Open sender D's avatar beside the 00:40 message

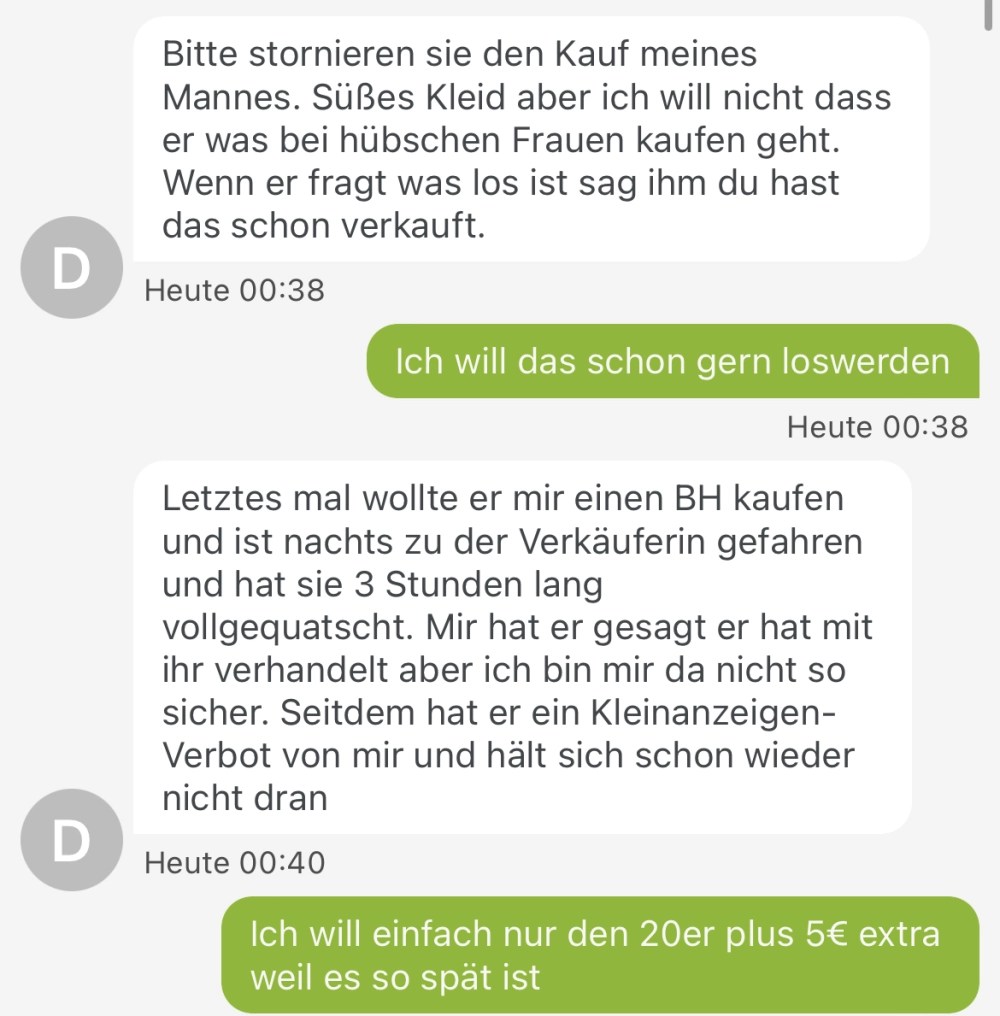[70, 840]
